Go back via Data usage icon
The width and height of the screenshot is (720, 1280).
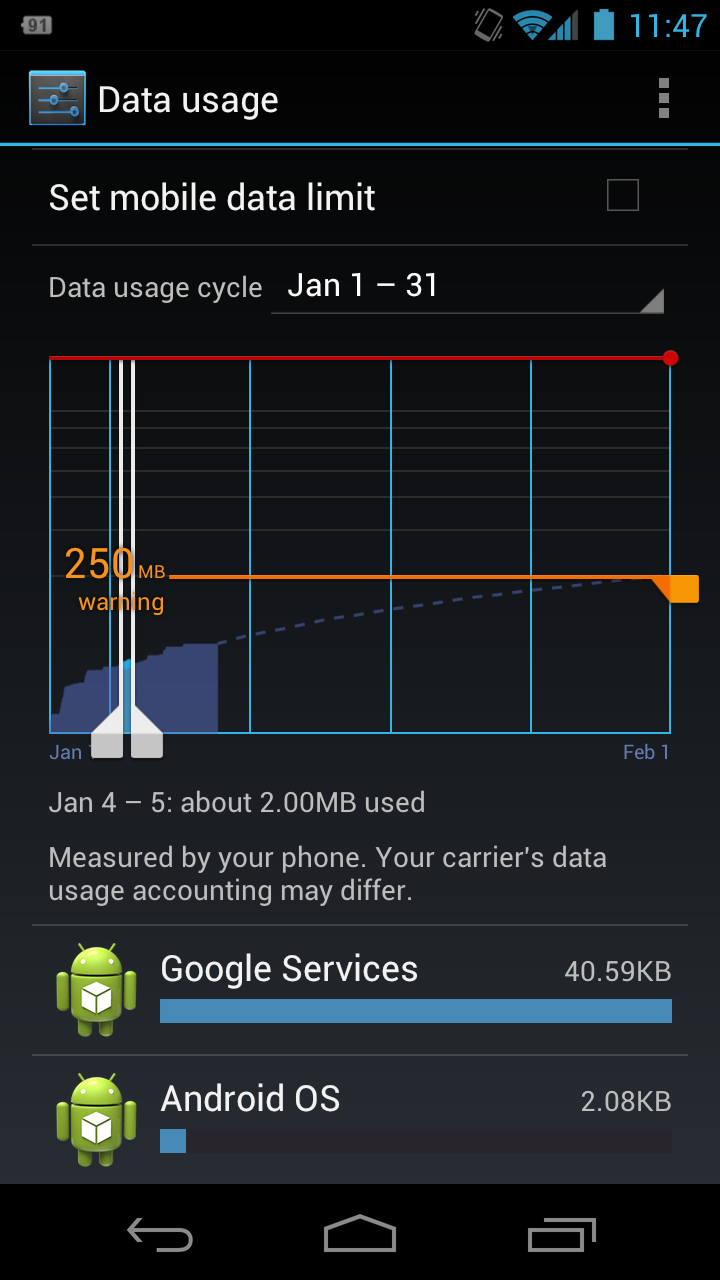tap(57, 98)
